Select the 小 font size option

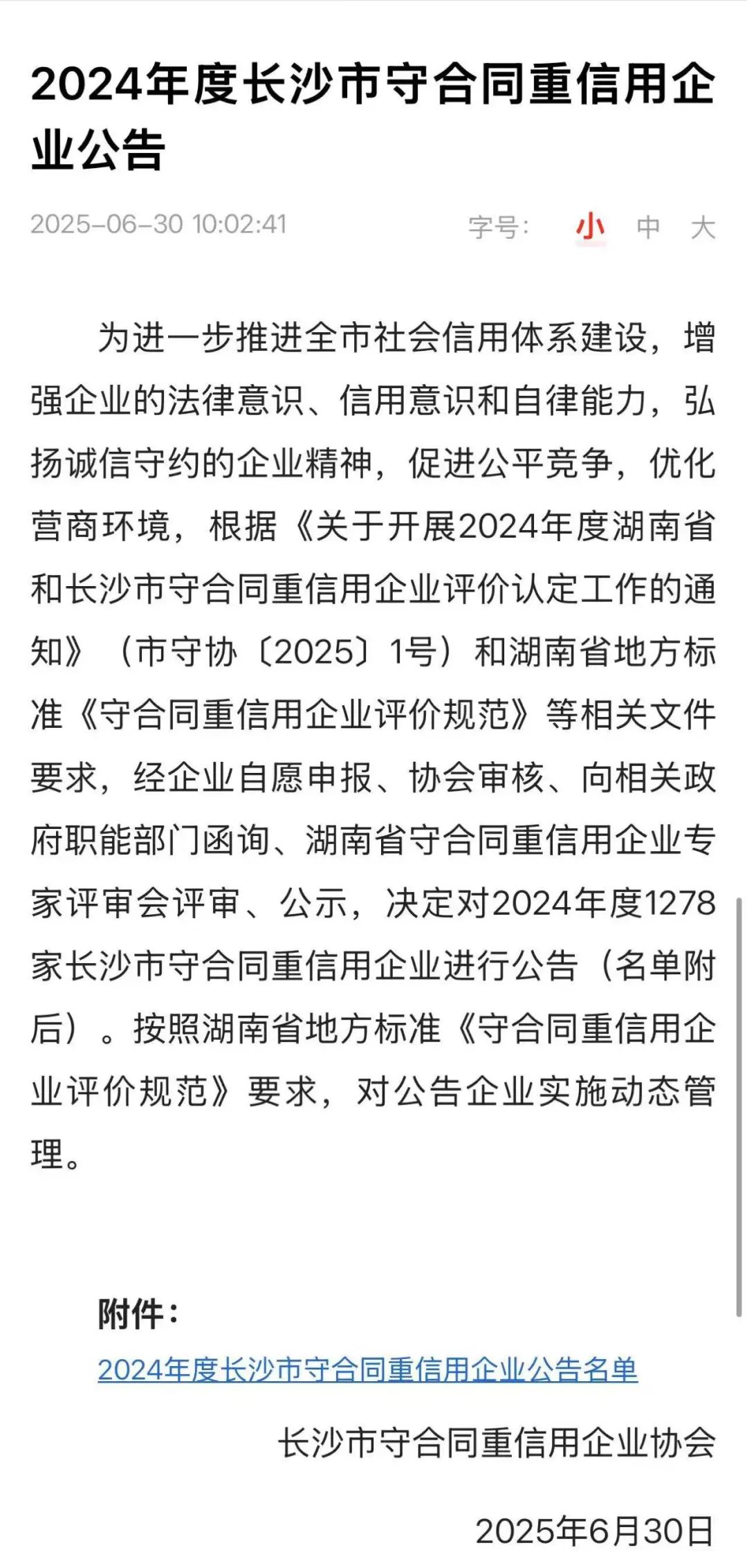pos(590,227)
